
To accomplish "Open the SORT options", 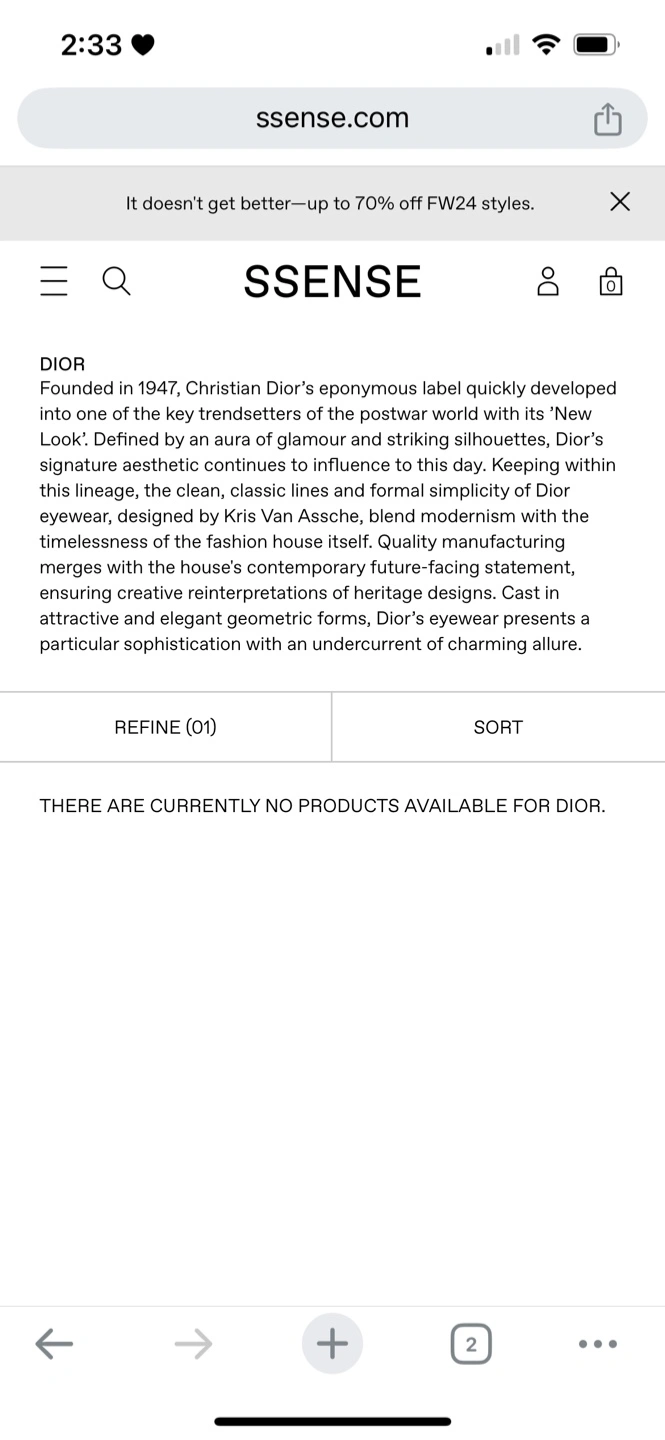I will pyautogui.click(x=498, y=727).
